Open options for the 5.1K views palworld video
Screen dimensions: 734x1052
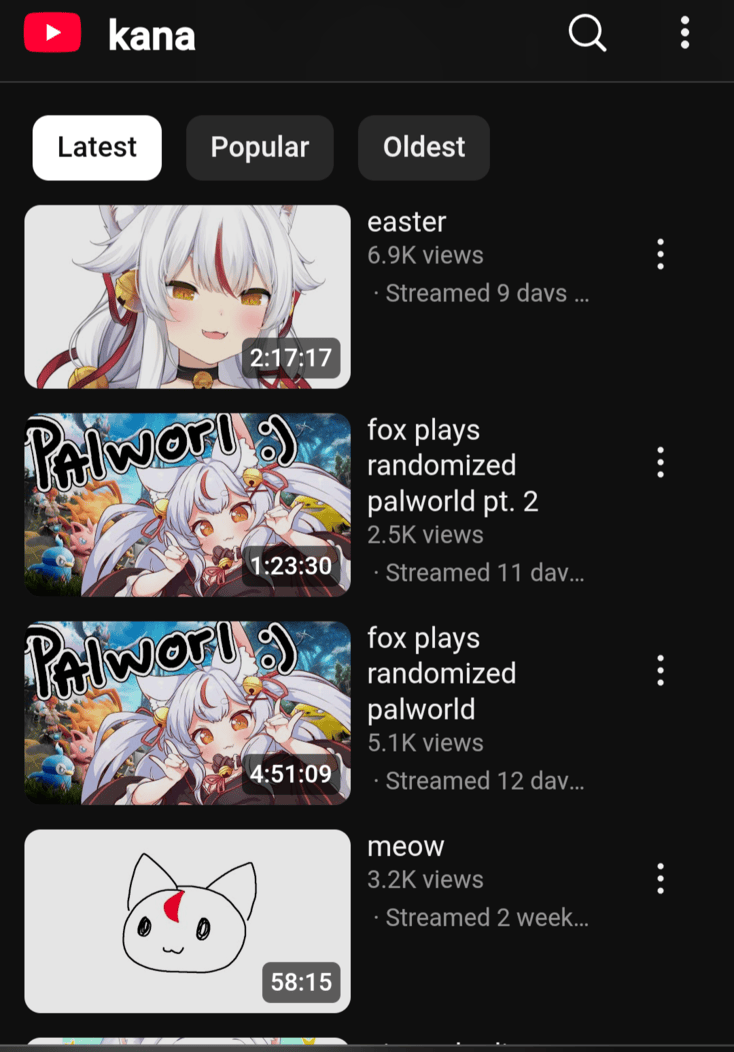(660, 671)
